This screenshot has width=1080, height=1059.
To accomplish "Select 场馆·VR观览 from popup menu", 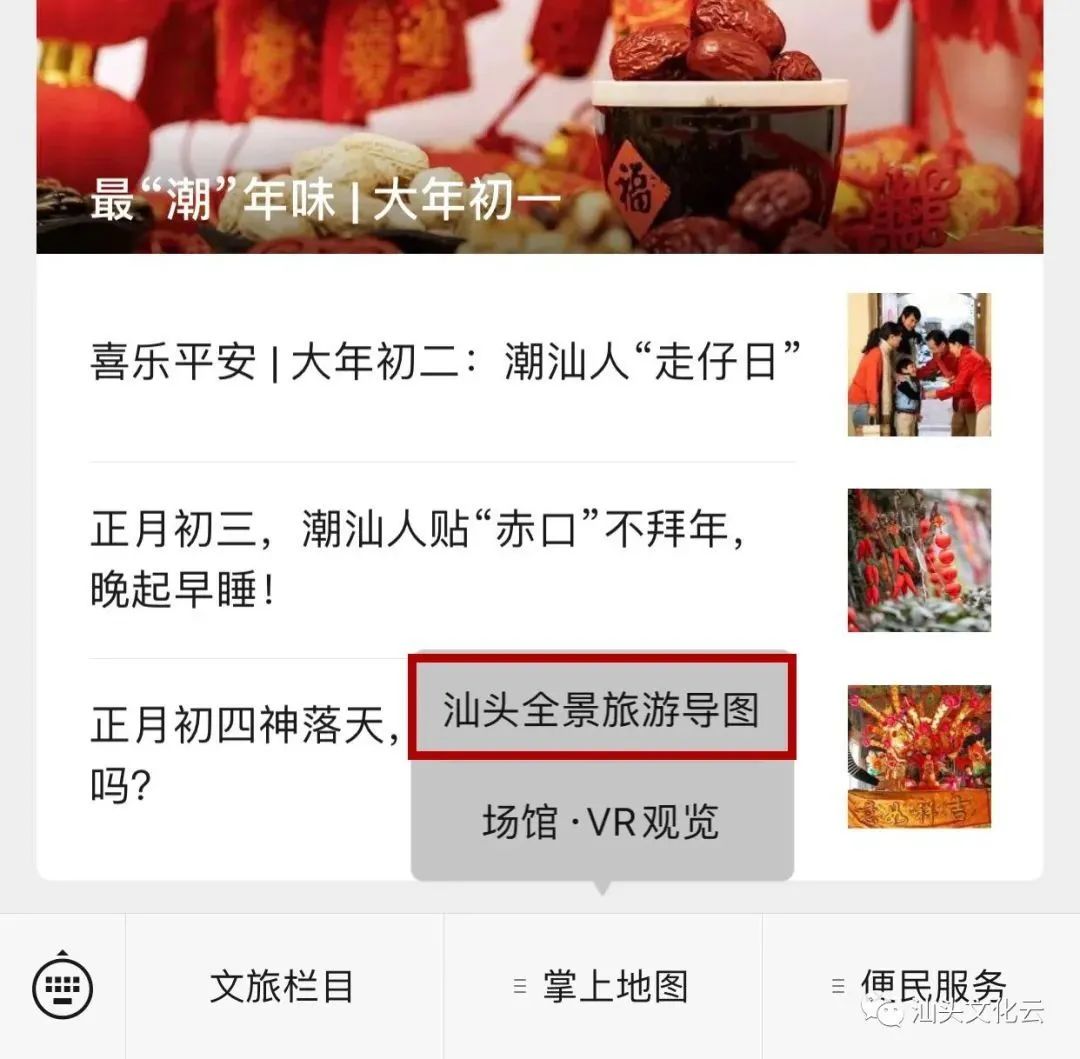I will pos(601,823).
